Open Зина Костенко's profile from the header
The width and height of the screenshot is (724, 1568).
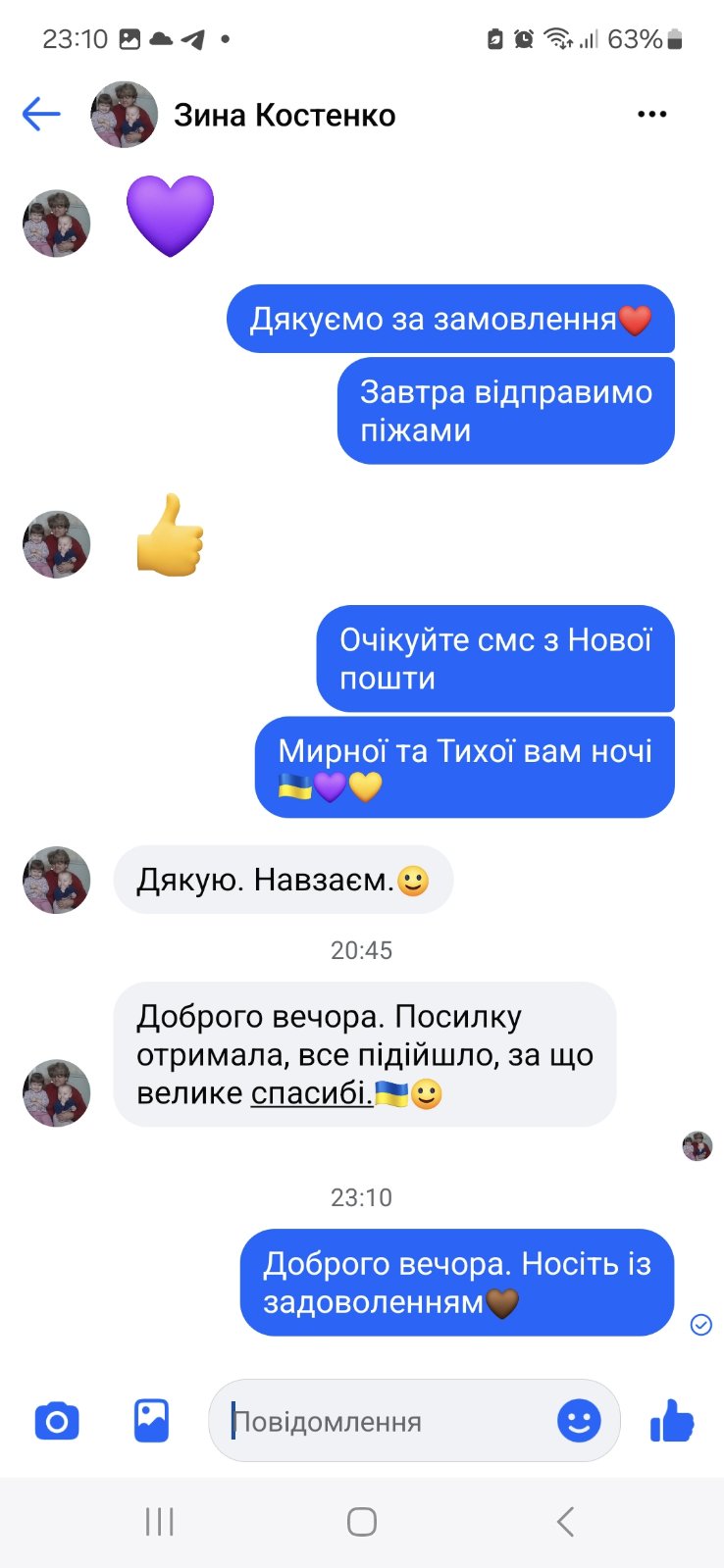pyautogui.click(x=284, y=115)
